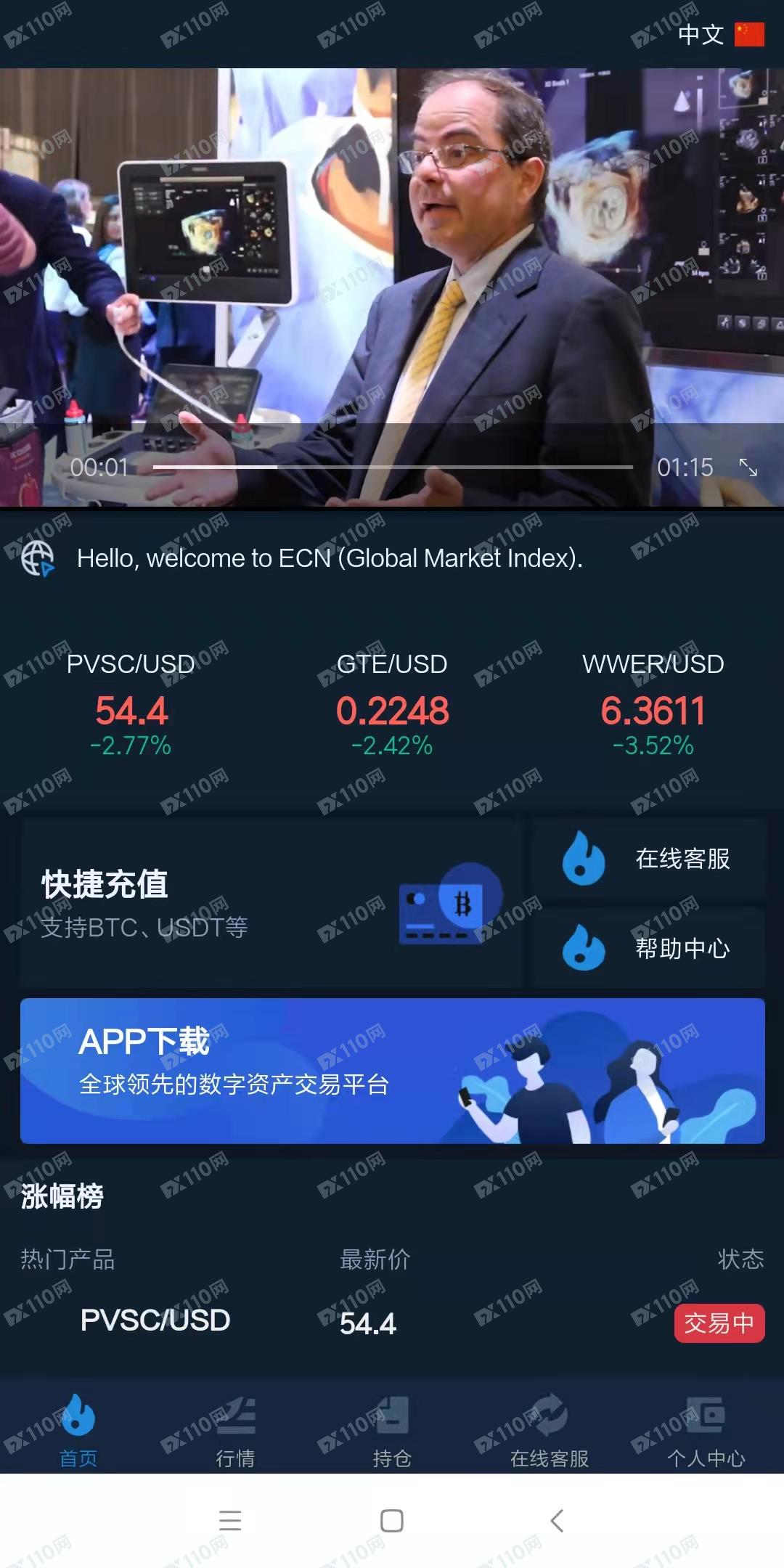
Task: Go back with system back arrow
Action: click(558, 1520)
